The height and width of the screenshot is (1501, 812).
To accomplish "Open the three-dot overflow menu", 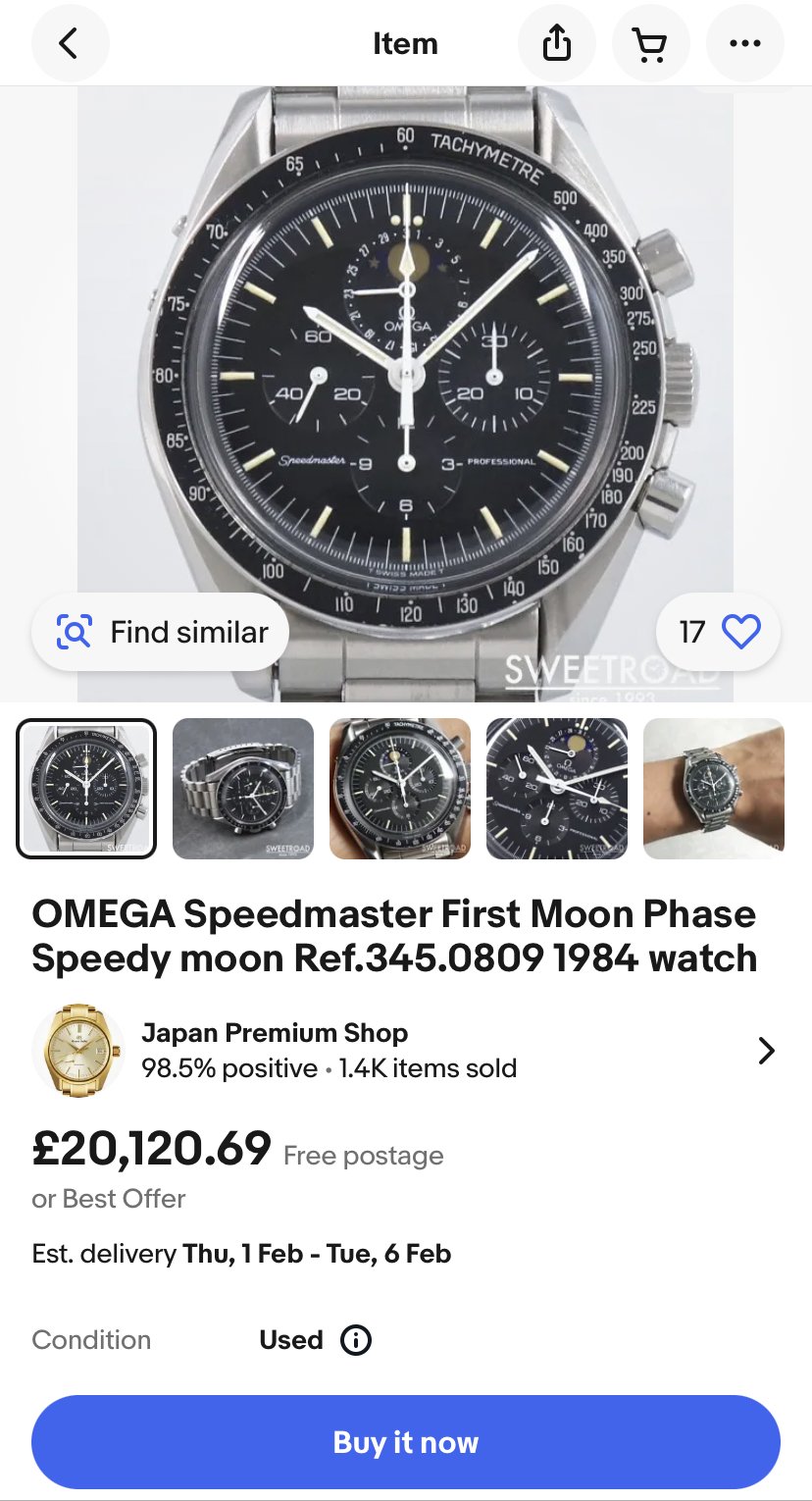I will 744,44.
